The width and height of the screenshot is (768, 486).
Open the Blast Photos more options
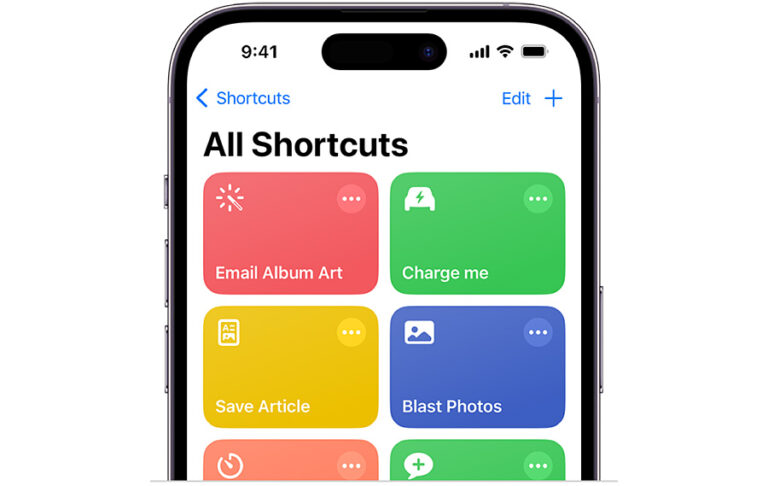click(538, 333)
